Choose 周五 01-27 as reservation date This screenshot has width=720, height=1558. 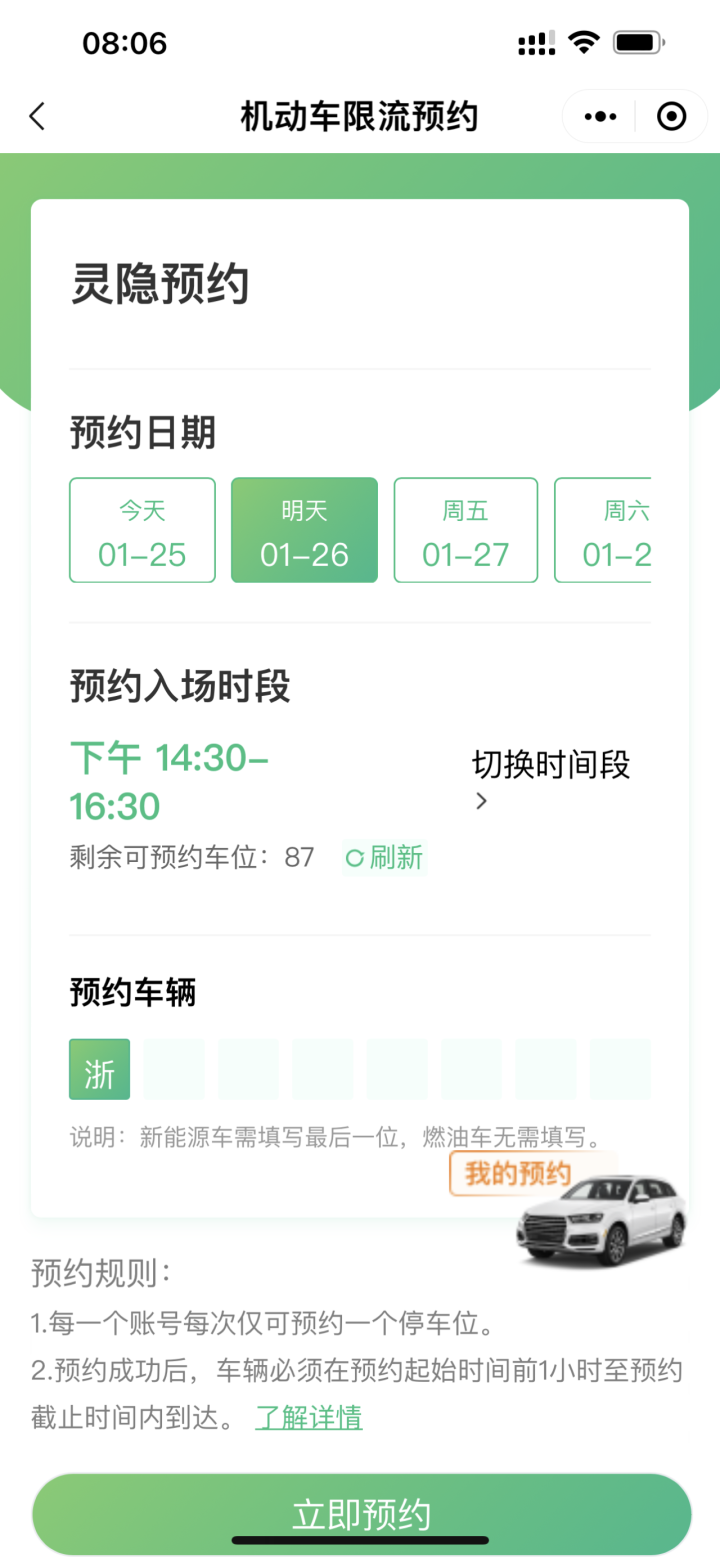coord(466,530)
